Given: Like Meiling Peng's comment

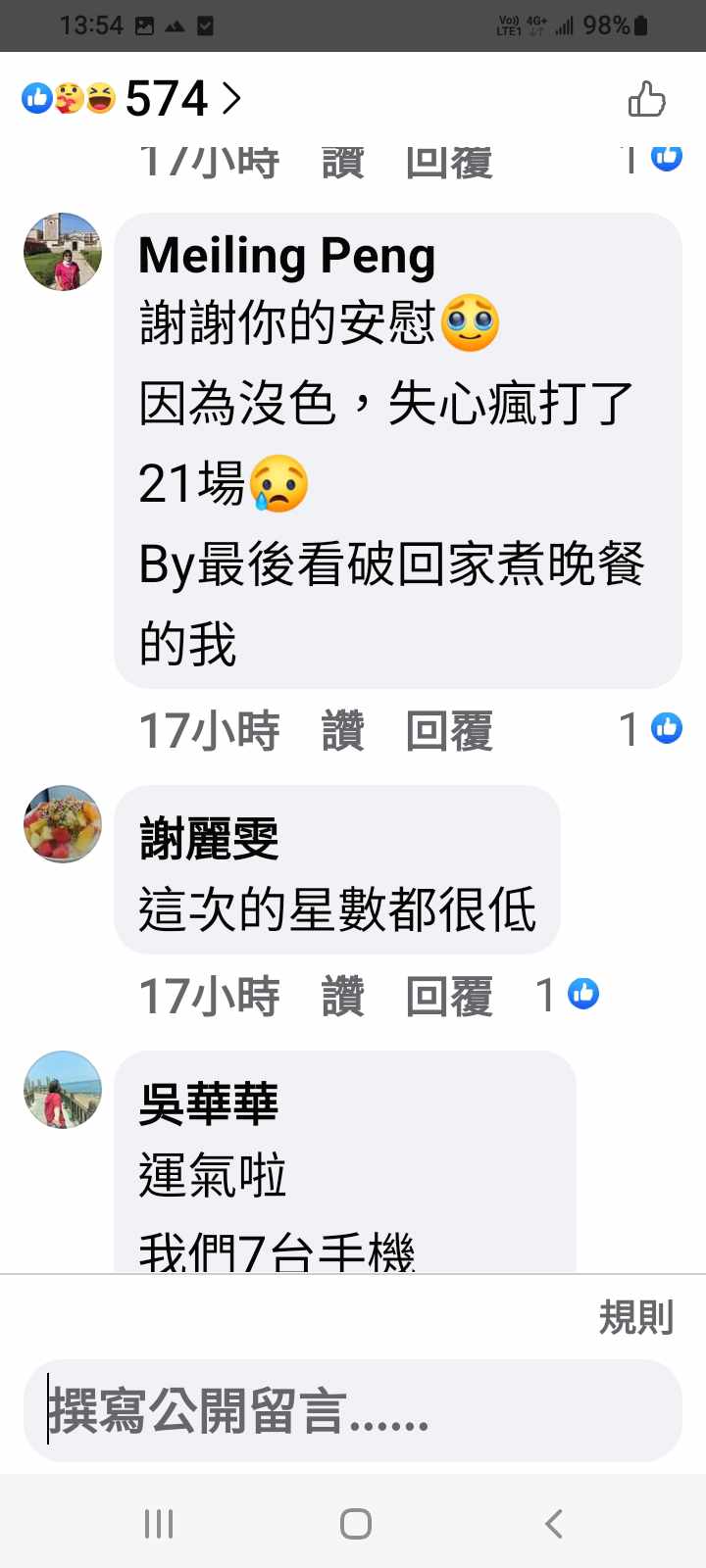Looking at the screenshot, I should [x=342, y=731].
